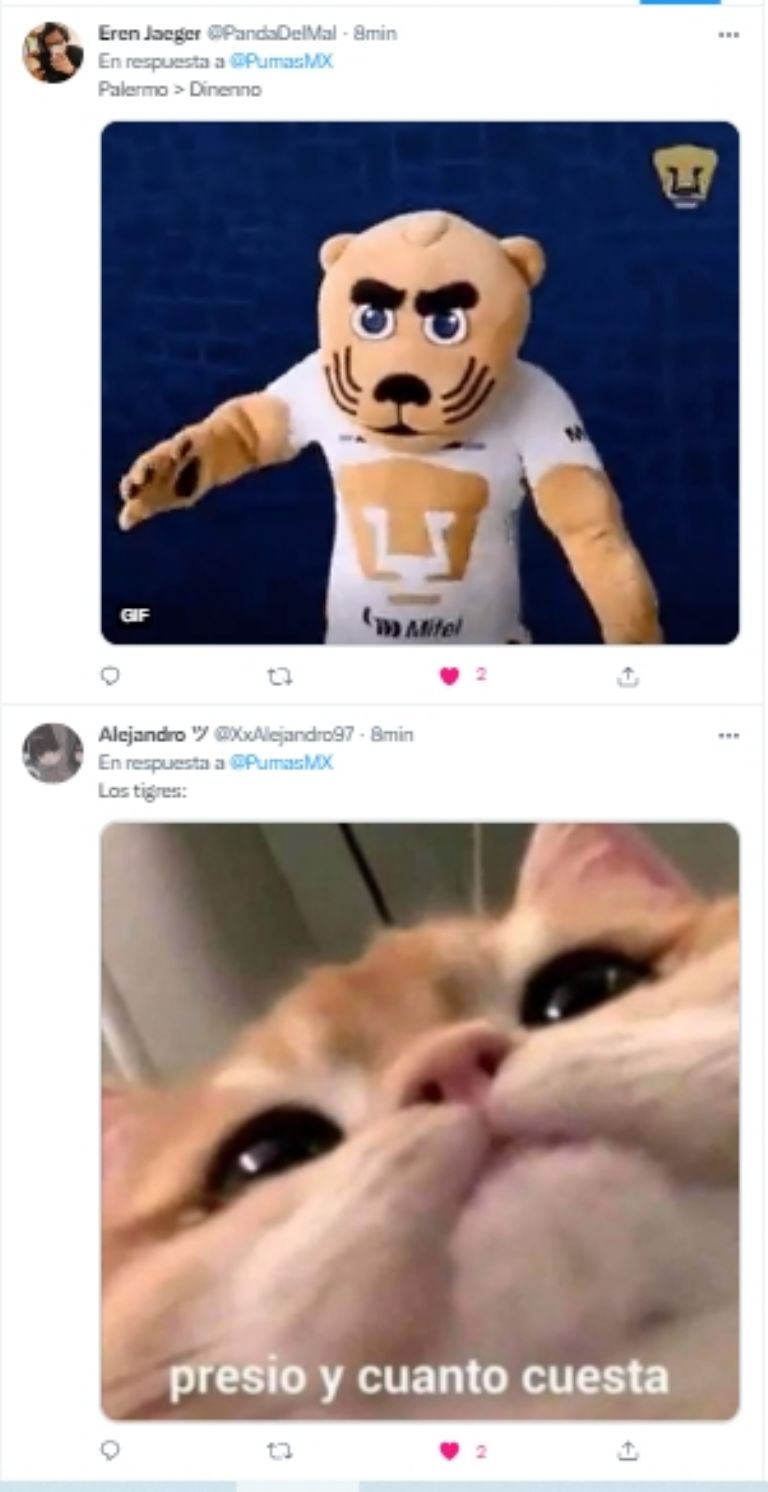Unlike Alejandro's tweet
768x1492 pixels.
click(449, 1449)
